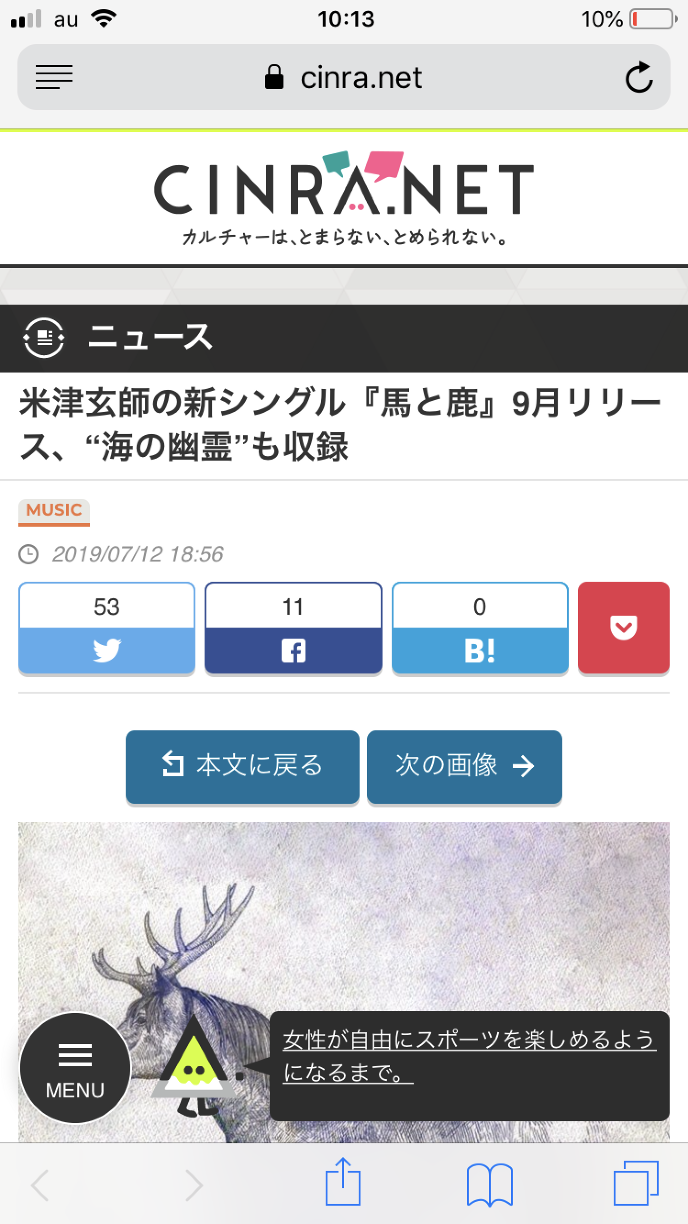688x1224 pixels.
Task: Tap the cinra.net address bar
Action: (344, 77)
